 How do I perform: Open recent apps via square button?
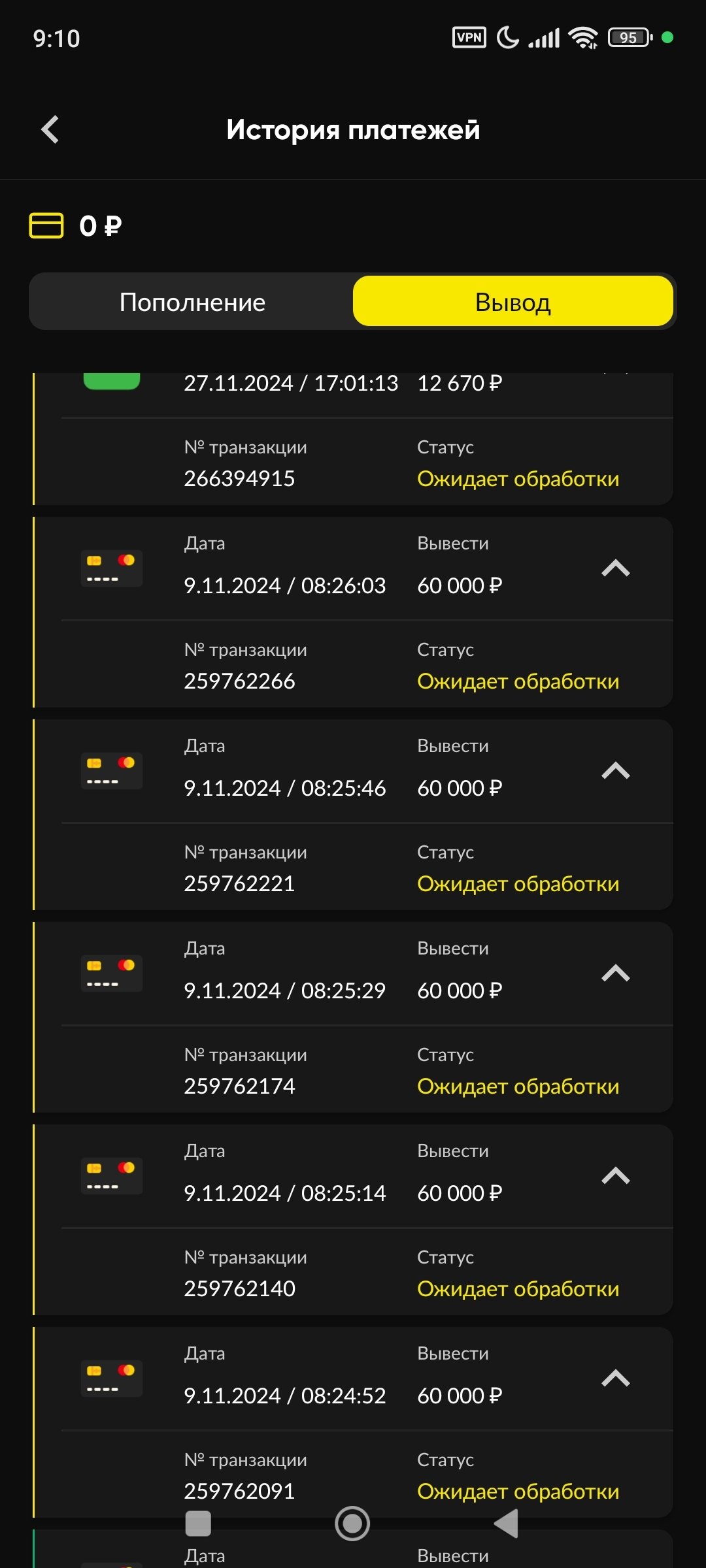198,1524
